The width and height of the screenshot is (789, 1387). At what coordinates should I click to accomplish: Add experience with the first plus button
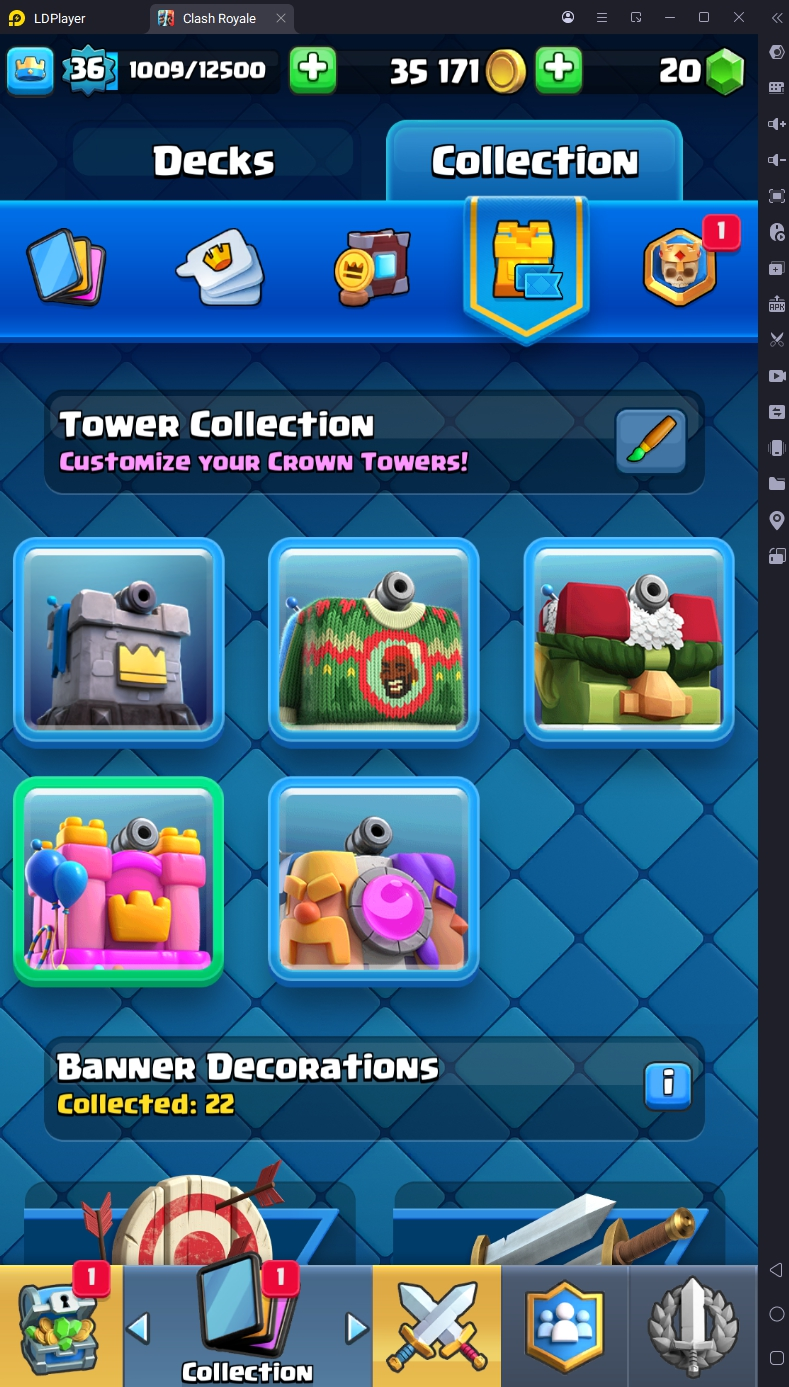313,70
